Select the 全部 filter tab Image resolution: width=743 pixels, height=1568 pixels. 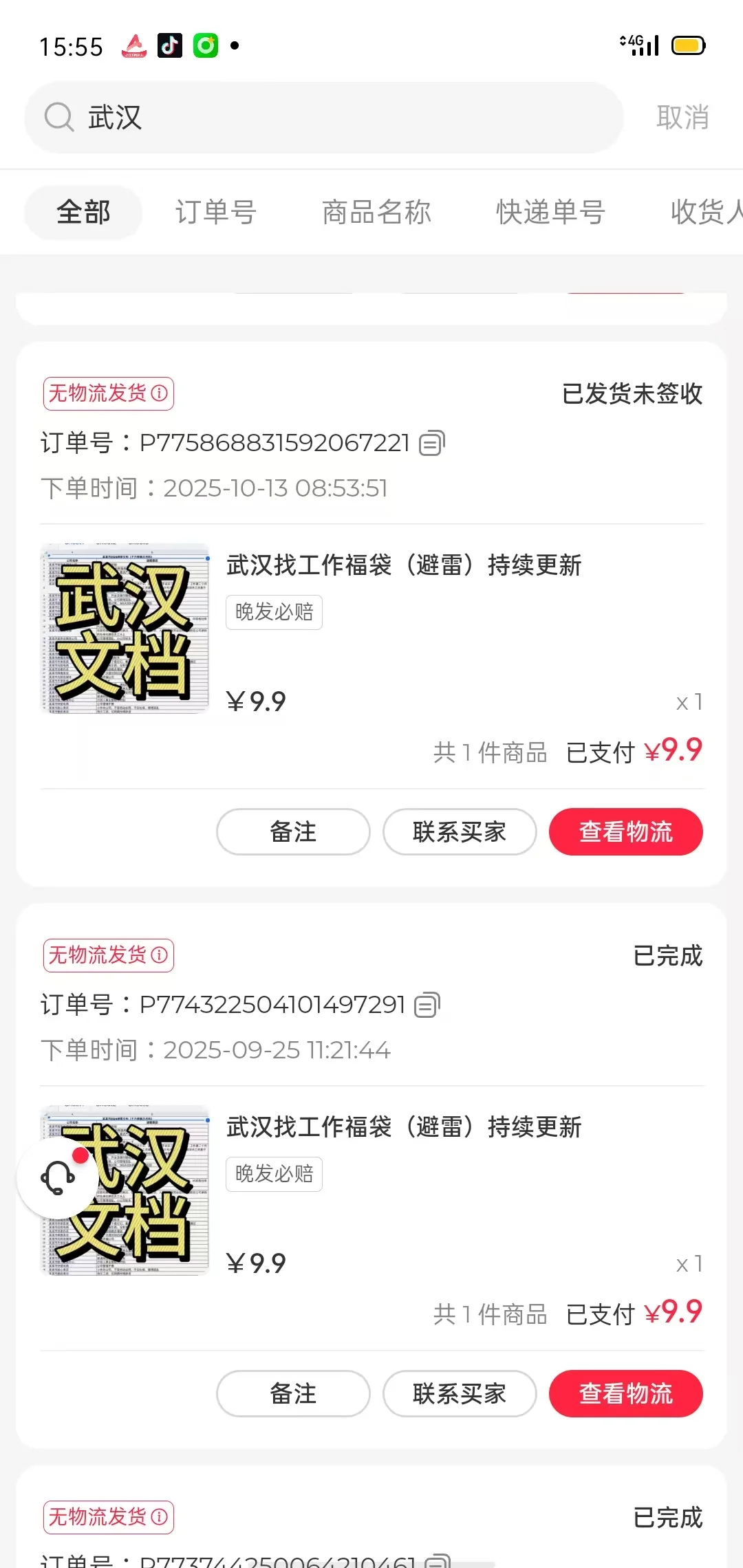tap(83, 213)
